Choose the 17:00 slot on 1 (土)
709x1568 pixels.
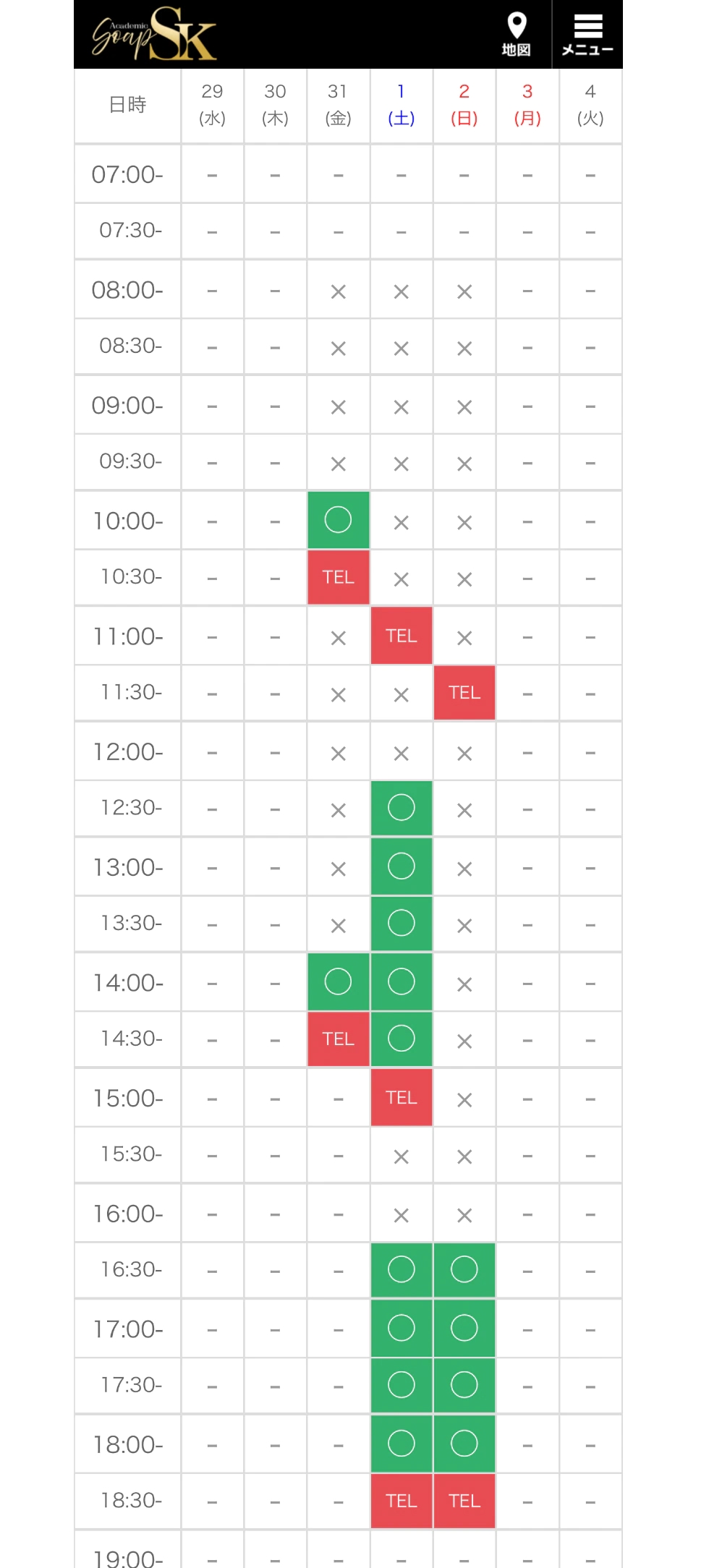pyautogui.click(x=402, y=1328)
